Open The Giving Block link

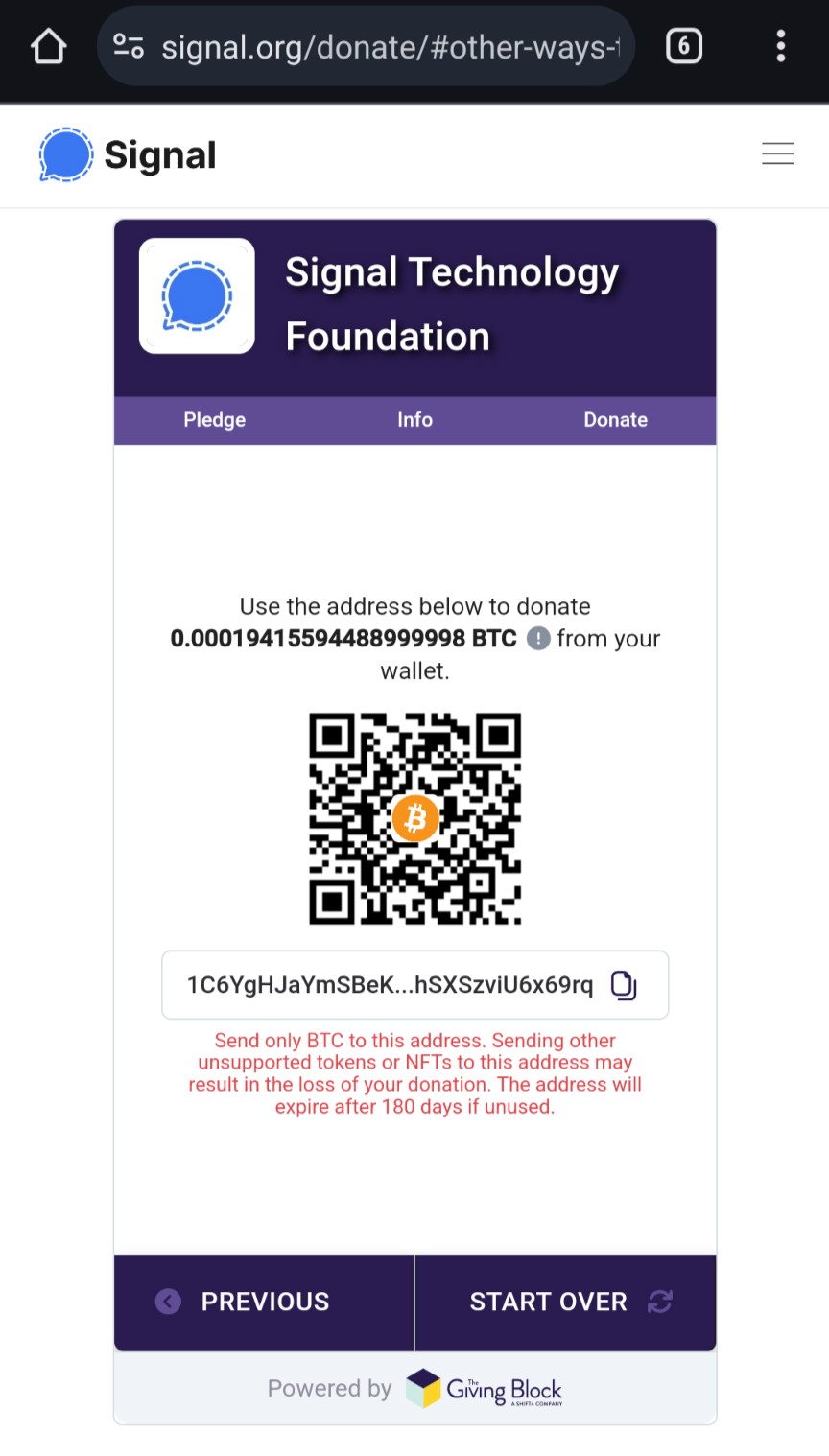click(x=486, y=1389)
